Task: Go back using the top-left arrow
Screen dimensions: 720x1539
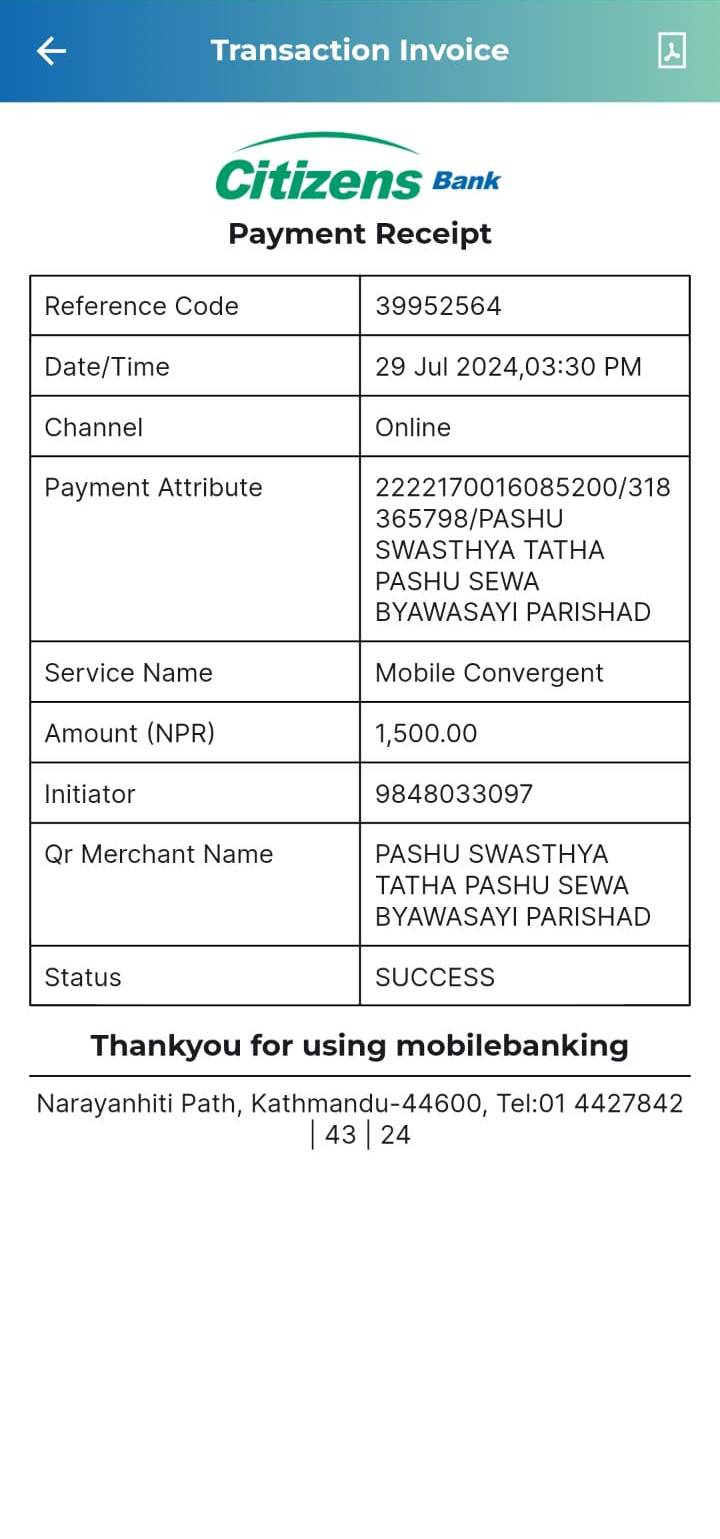Action: (x=51, y=51)
